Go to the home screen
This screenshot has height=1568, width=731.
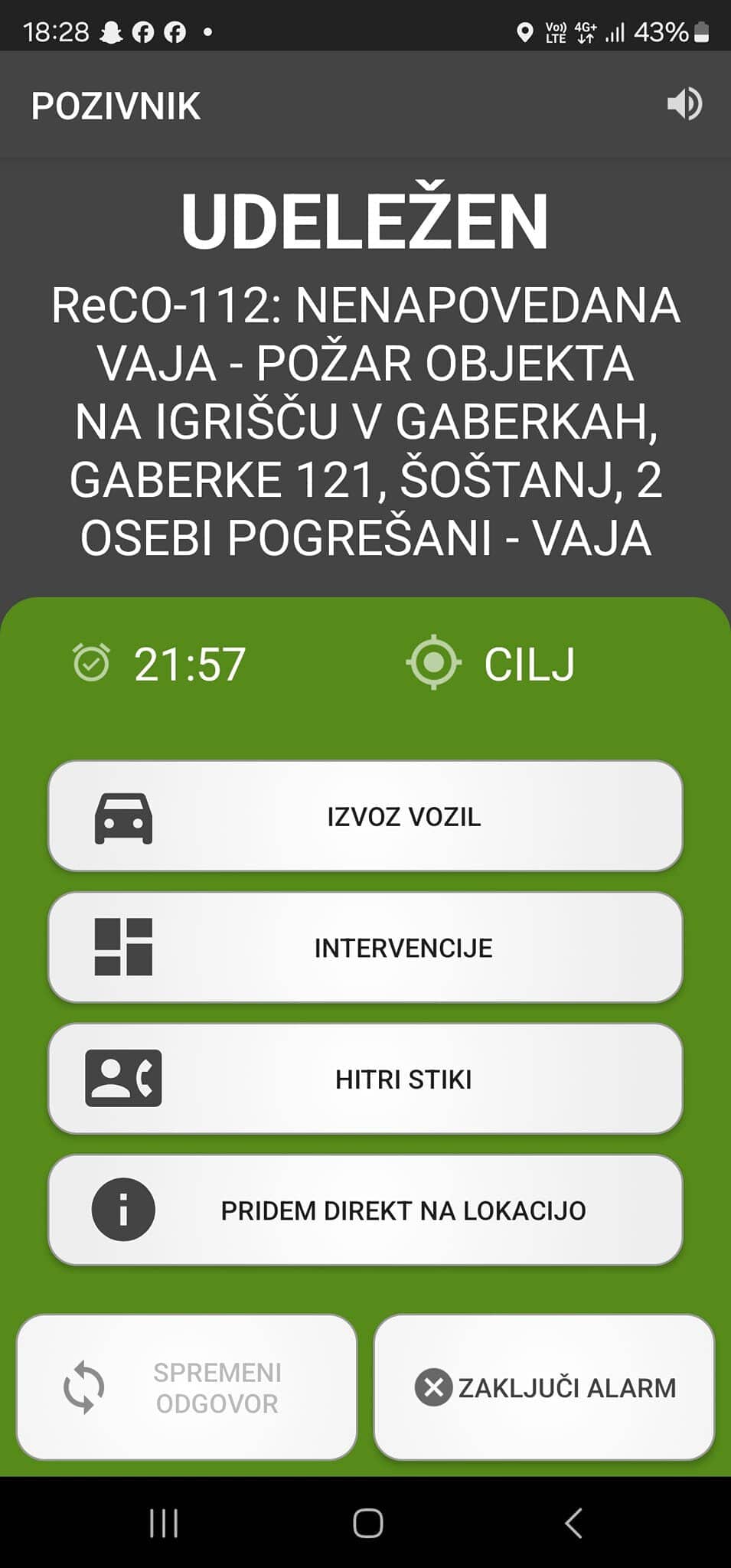[x=367, y=1523]
